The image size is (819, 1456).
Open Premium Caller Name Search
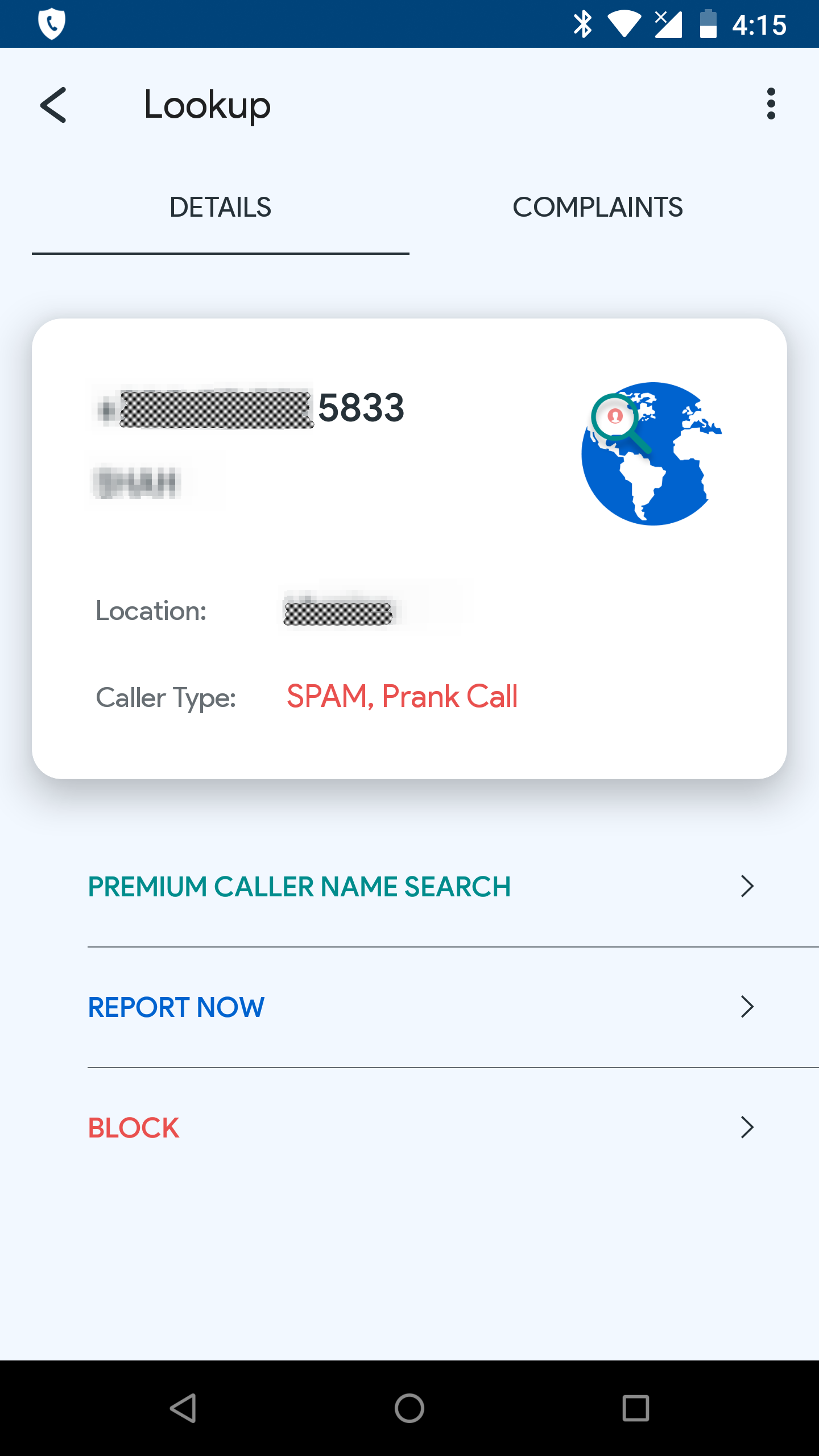(x=299, y=886)
